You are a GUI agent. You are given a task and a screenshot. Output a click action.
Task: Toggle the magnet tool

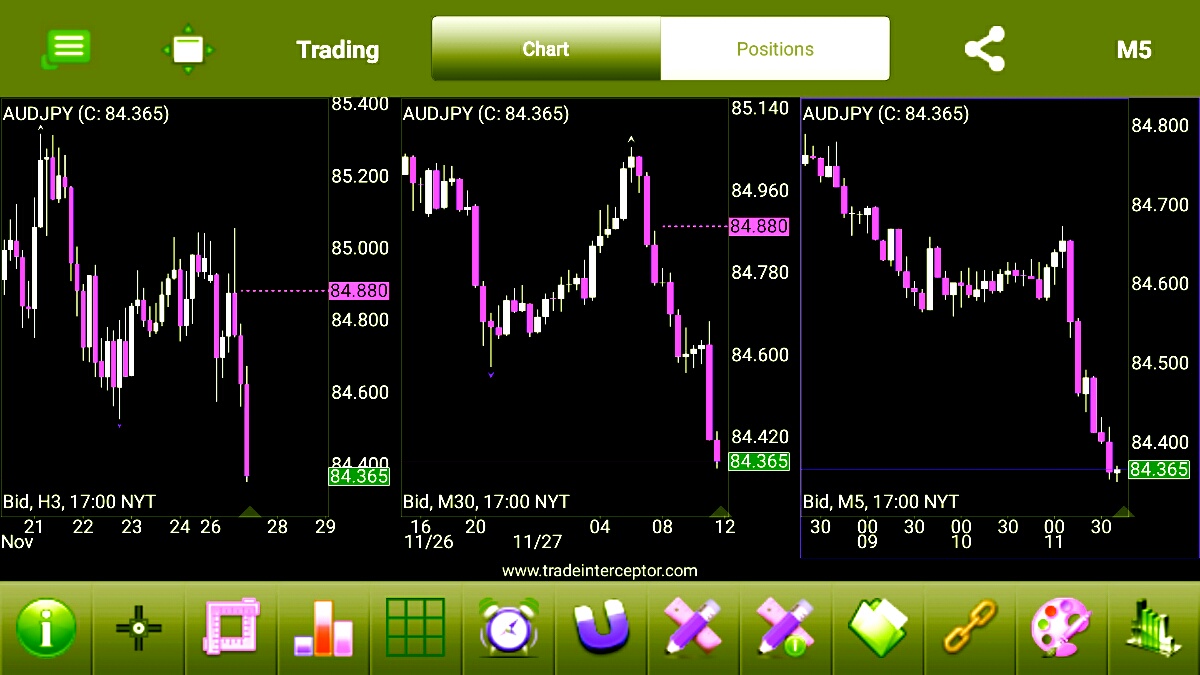[602, 629]
